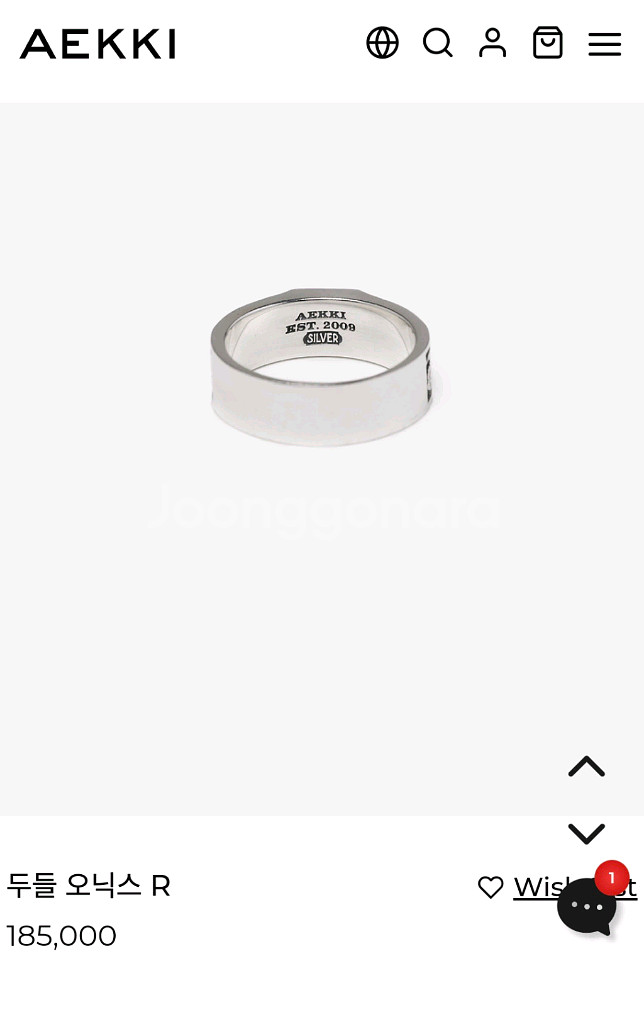This screenshot has width=644, height=1024.
Task: Enlarge the silver ring product photo
Action: (321, 368)
